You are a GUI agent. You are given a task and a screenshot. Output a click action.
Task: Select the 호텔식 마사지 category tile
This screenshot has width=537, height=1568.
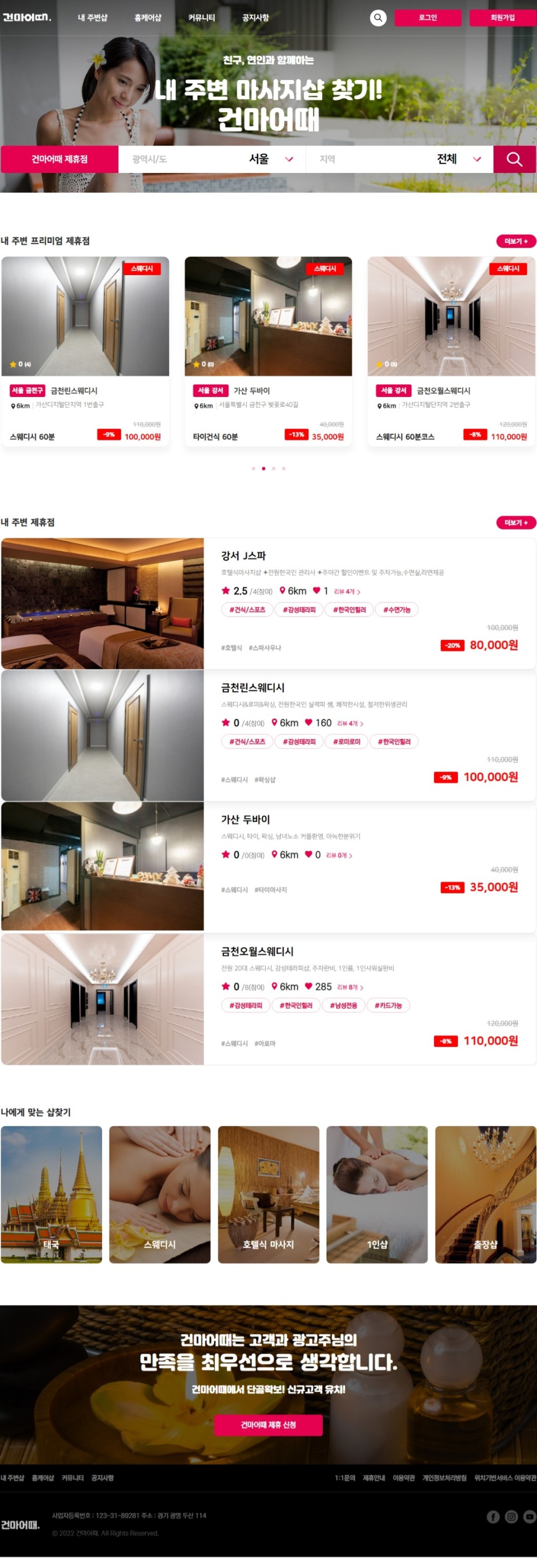click(268, 1194)
